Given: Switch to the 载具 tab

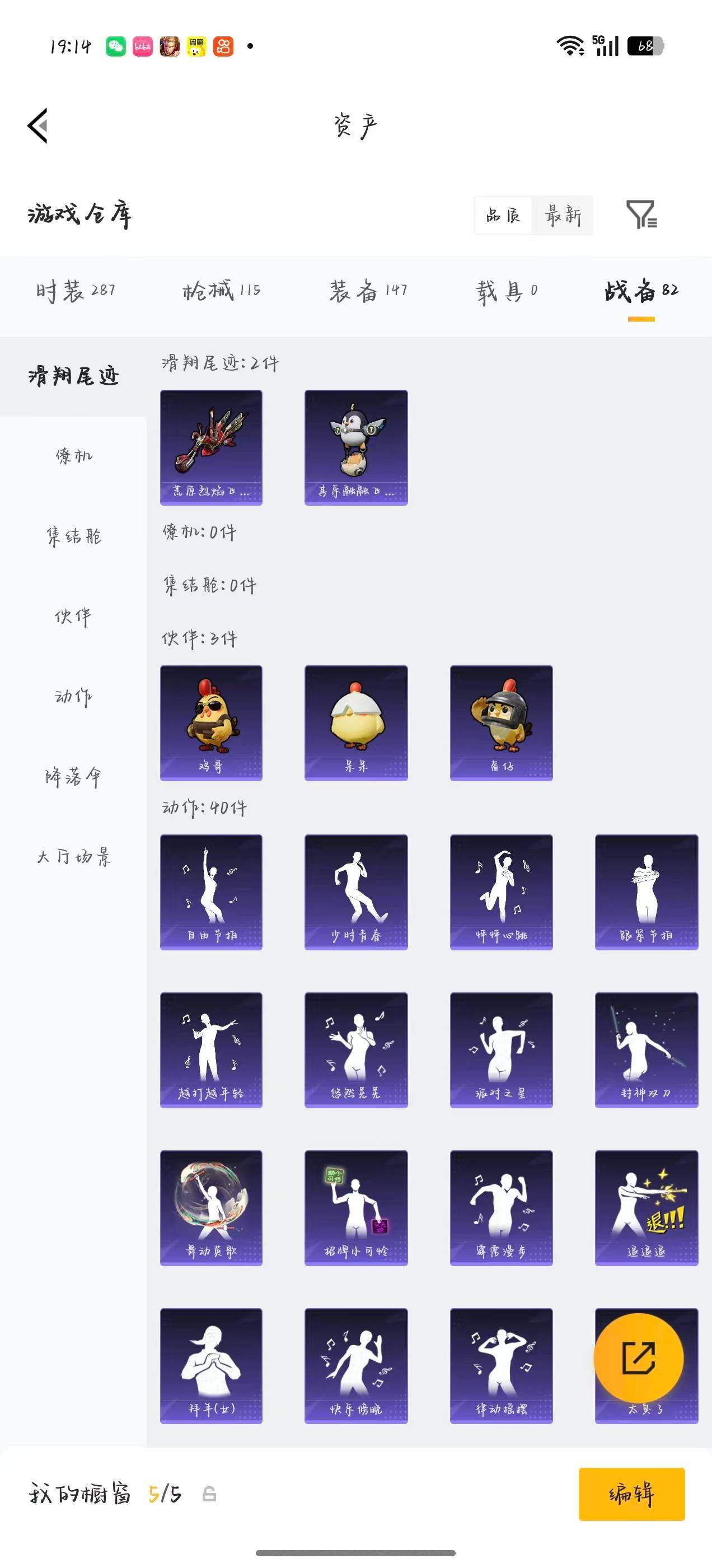Looking at the screenshot, I should [507, 291].
